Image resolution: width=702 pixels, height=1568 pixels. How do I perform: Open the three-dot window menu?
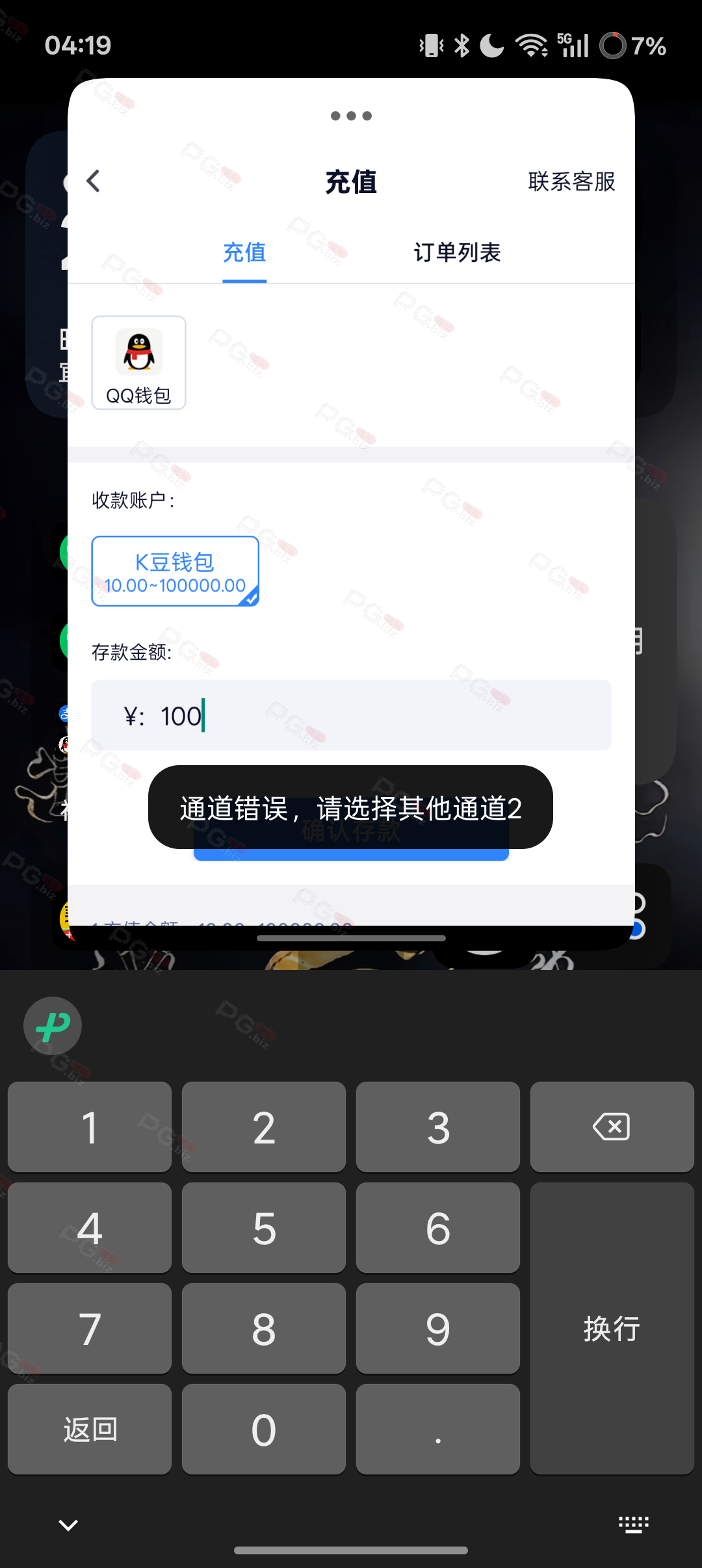(x=351, y=116)
